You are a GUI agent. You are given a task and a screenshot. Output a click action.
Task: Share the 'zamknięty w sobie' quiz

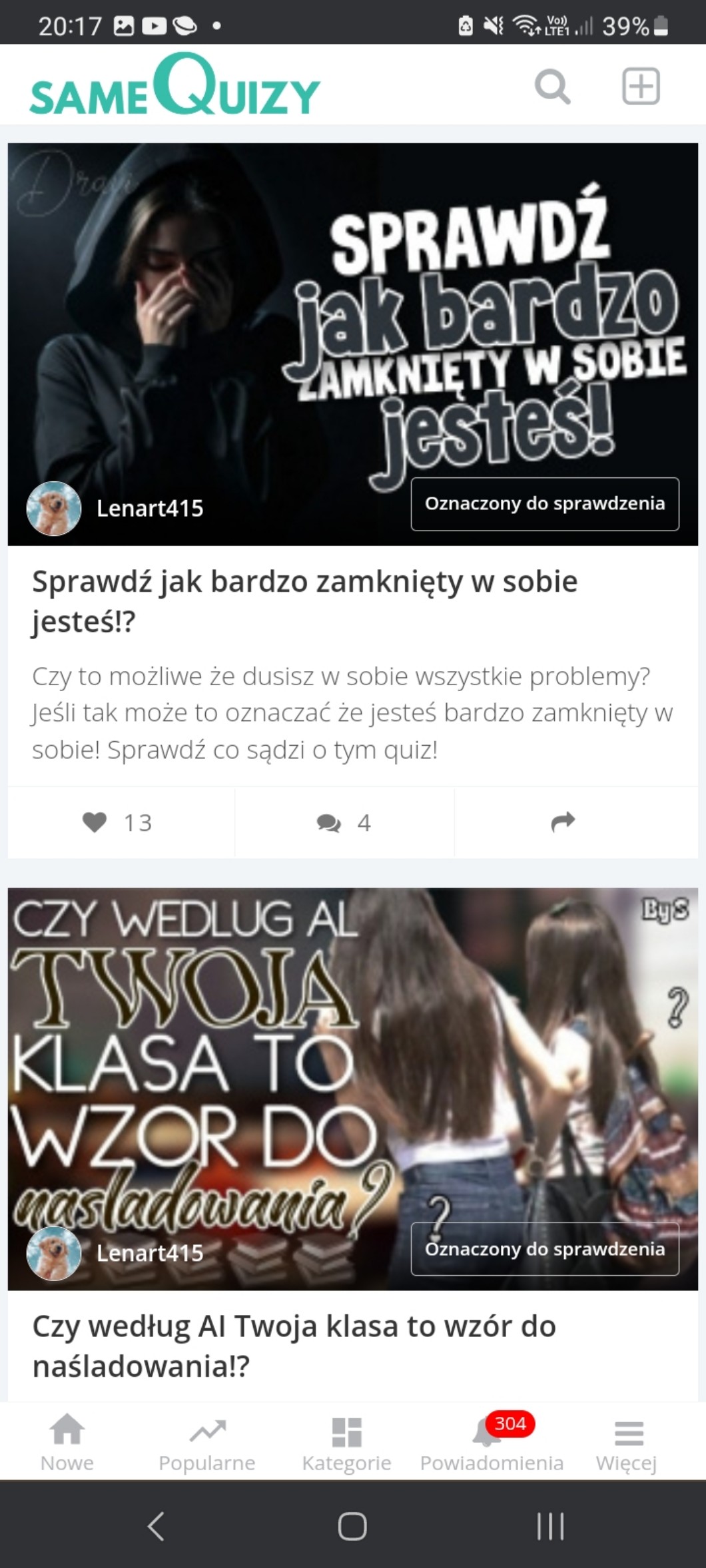[x=563, y=823]
